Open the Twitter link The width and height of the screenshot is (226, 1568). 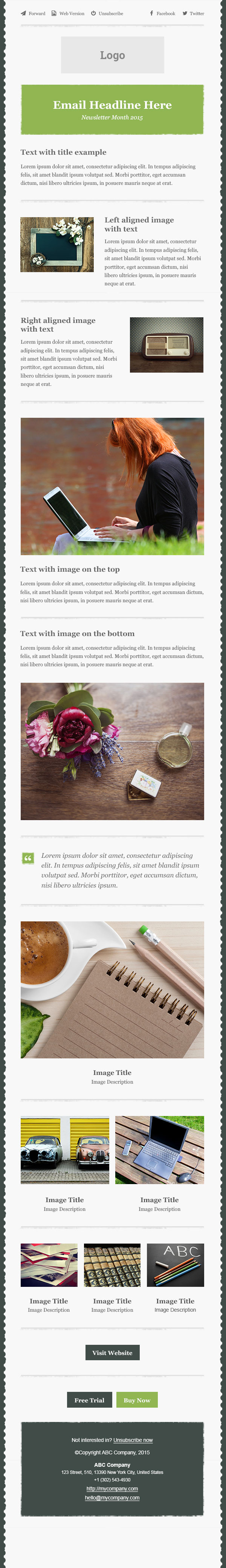[x=194, y=14]
